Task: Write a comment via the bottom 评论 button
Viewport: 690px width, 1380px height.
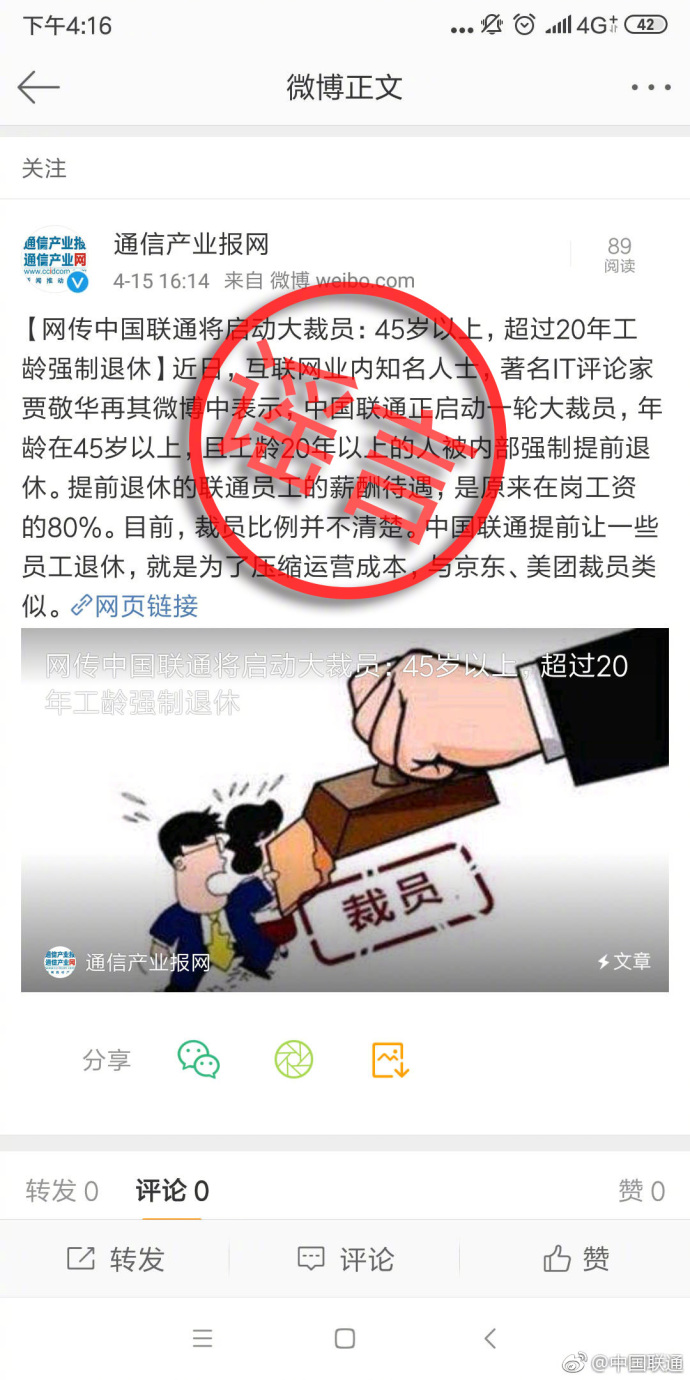Action: 345,1259
